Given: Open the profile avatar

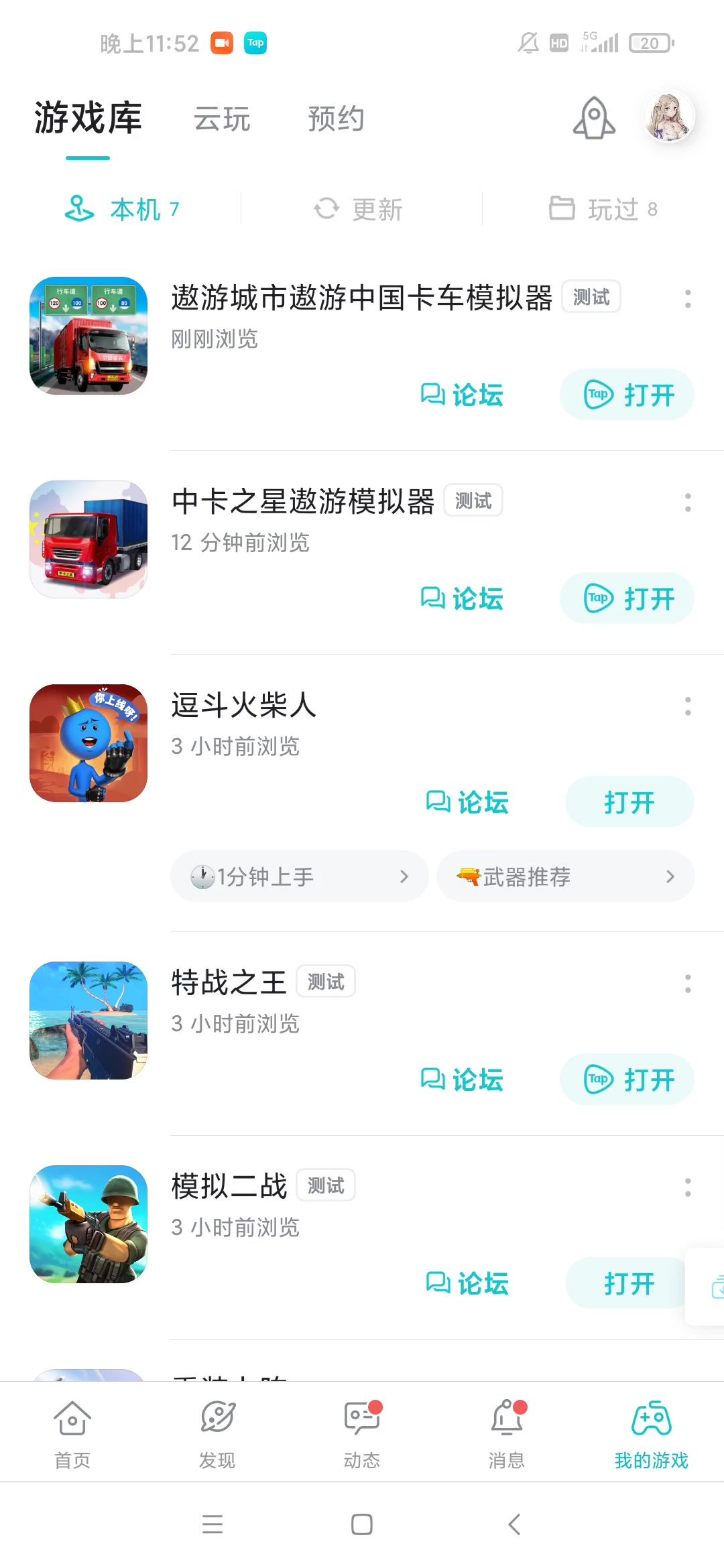Looking at the screenshot, I should (668, 117).
